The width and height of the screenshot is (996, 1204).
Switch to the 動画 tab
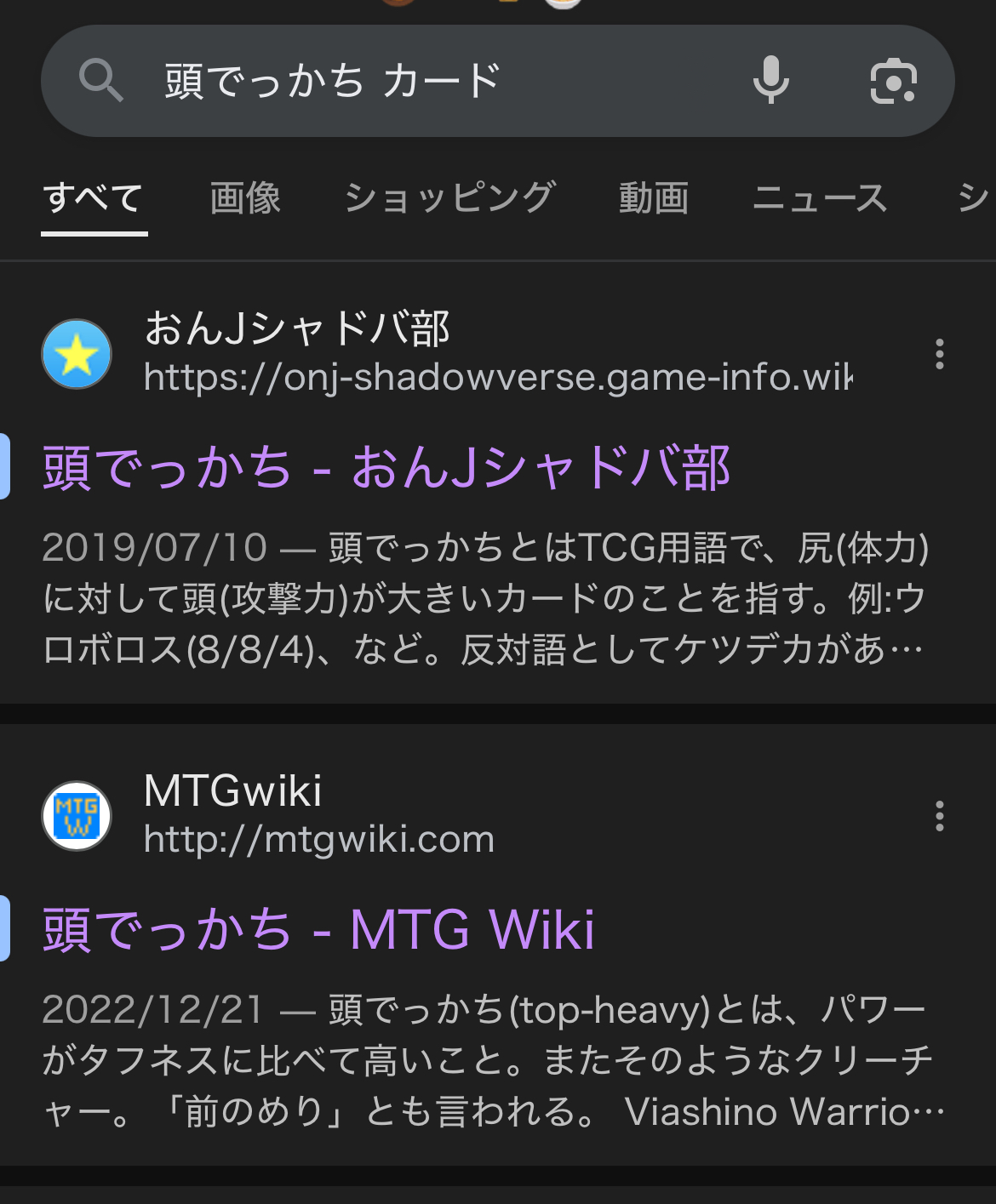[x=653, y=198]
